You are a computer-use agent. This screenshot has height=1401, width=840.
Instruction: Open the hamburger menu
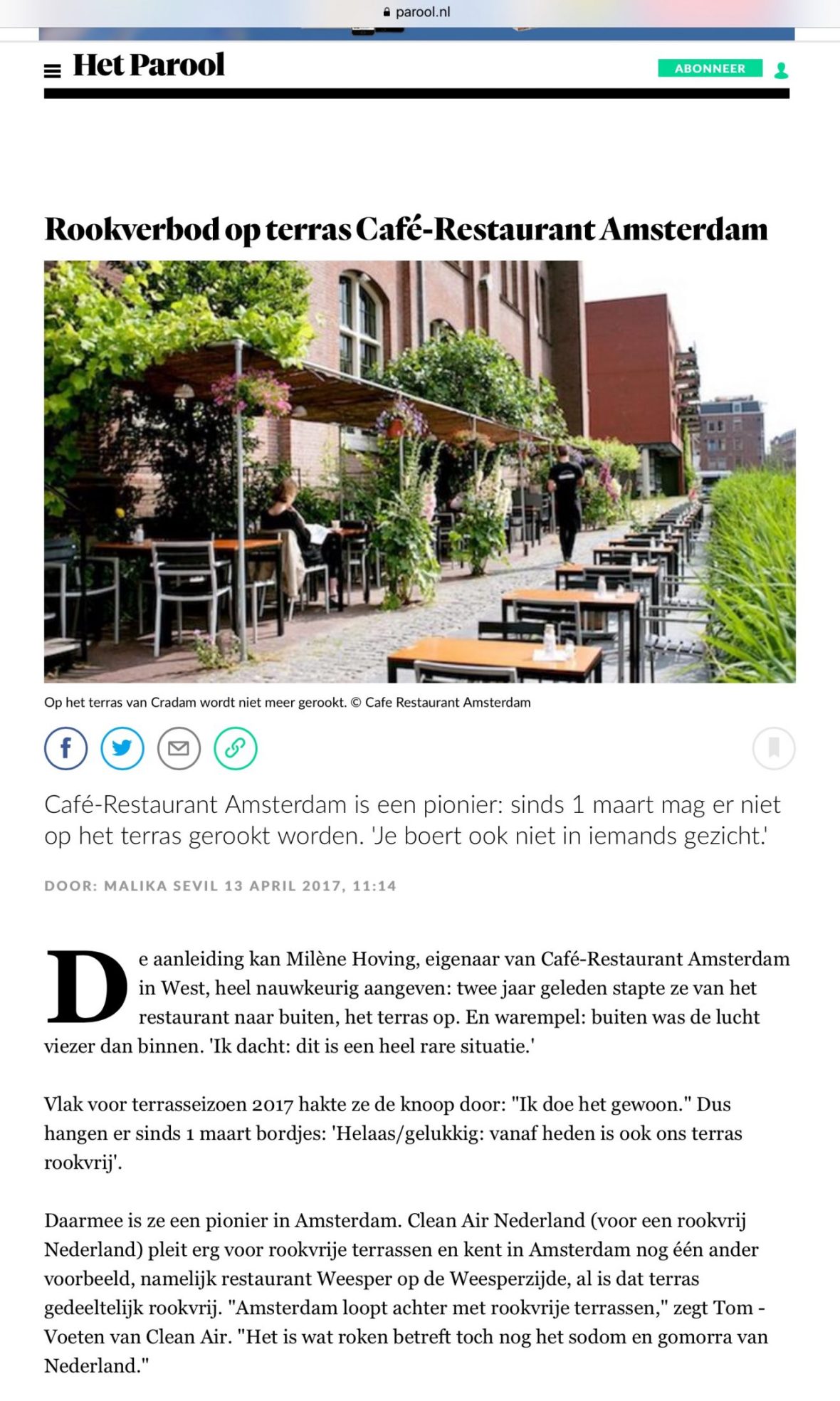(x=52, y=70)
